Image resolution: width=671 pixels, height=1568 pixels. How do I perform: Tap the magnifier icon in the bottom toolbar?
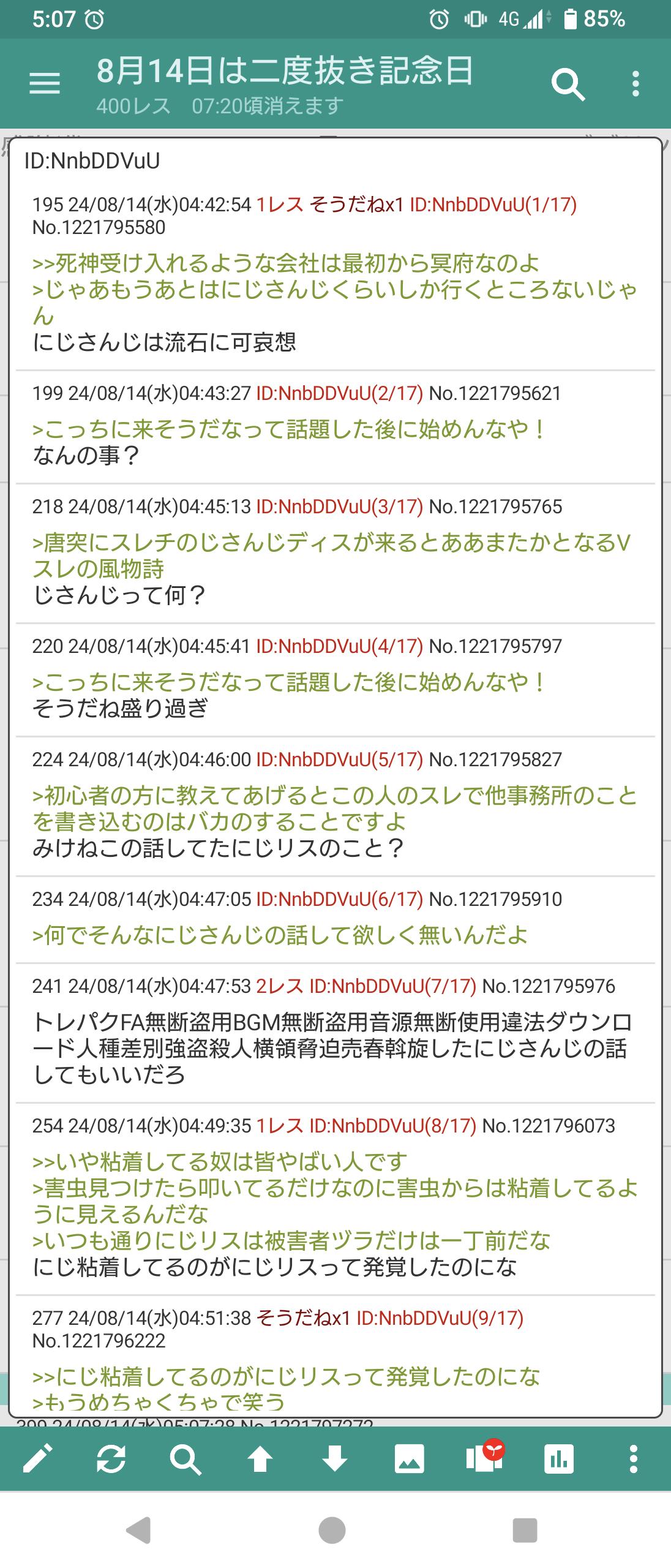click(x=186, y=1458)
